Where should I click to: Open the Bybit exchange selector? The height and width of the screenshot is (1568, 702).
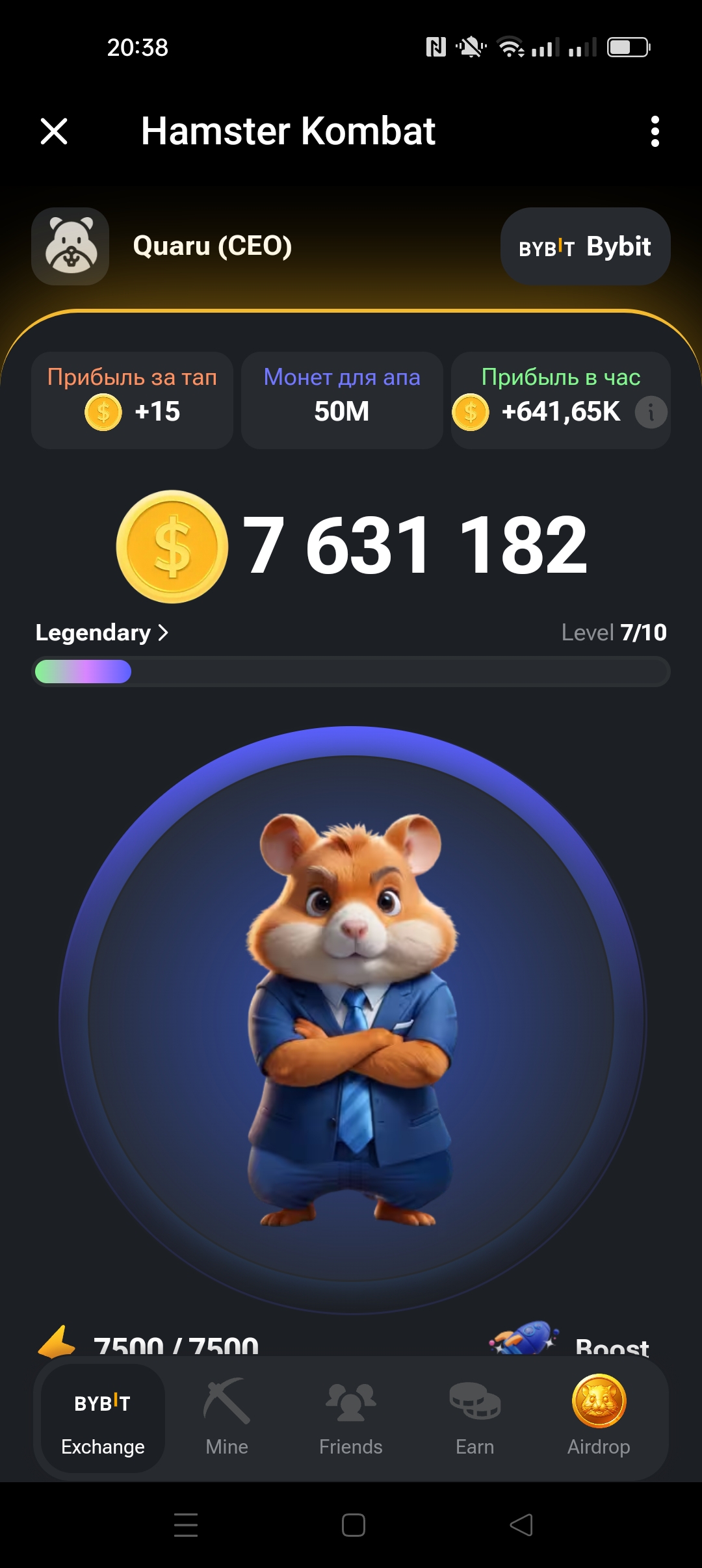(x=585, y=246)
